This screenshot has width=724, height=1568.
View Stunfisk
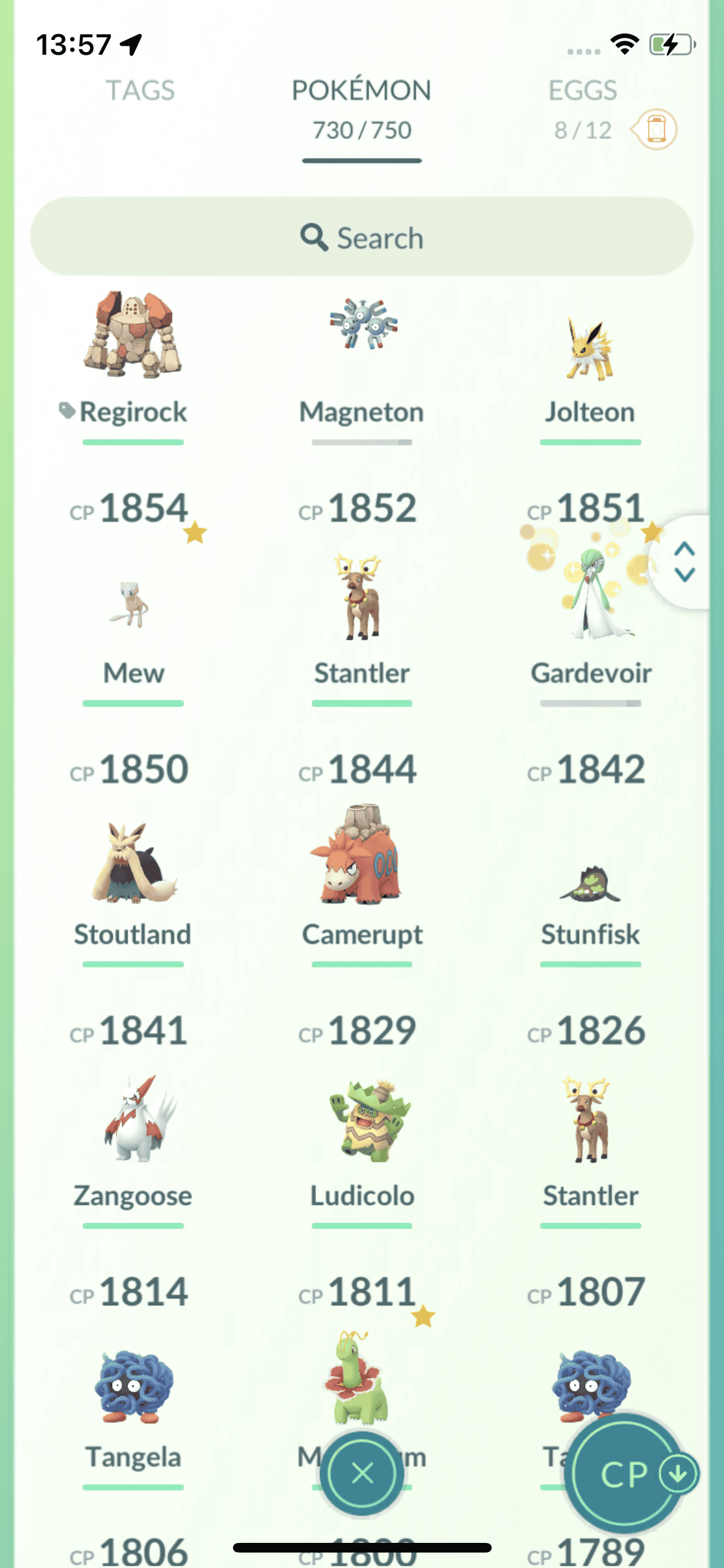pyautogui.click(x=590, y=888)
